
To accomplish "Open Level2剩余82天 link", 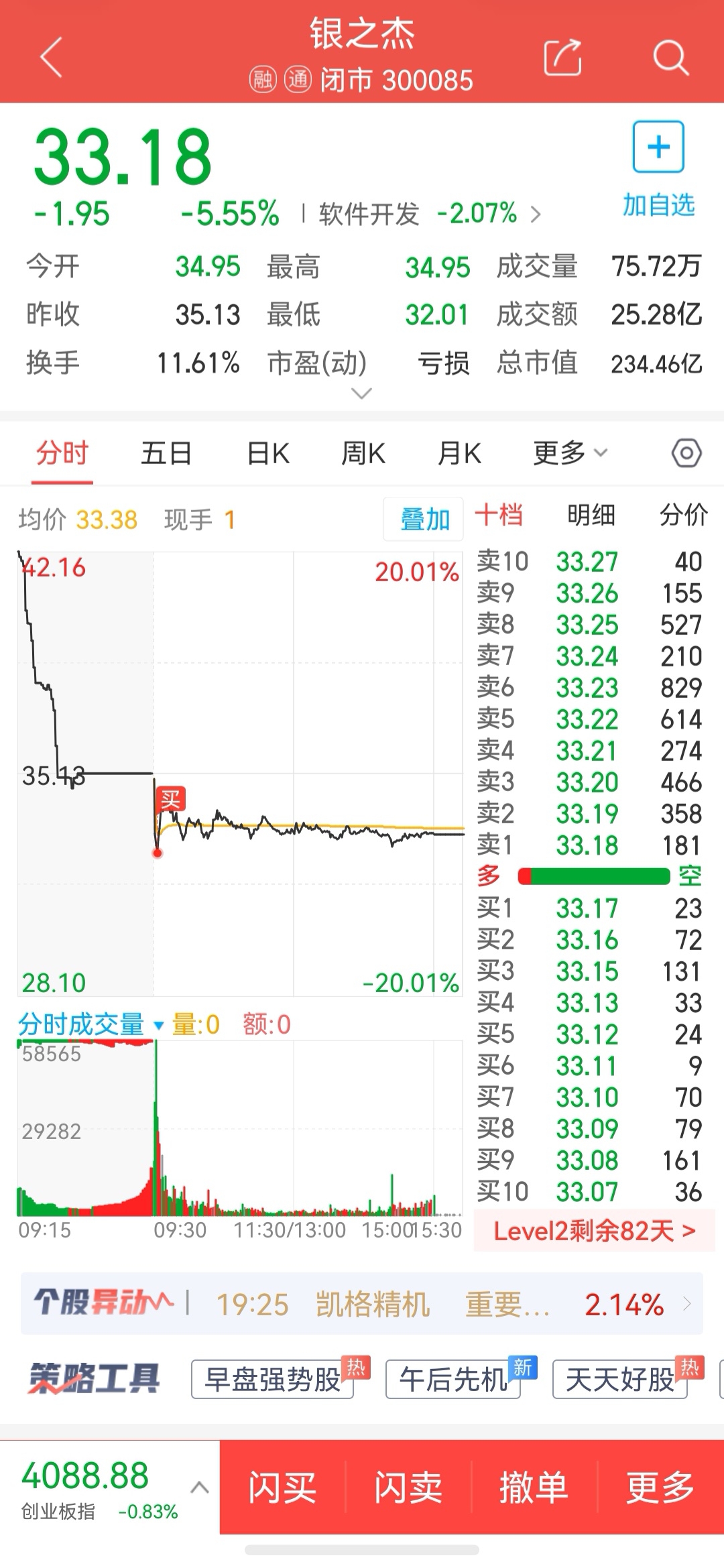I will click(x=595, y=1231).
